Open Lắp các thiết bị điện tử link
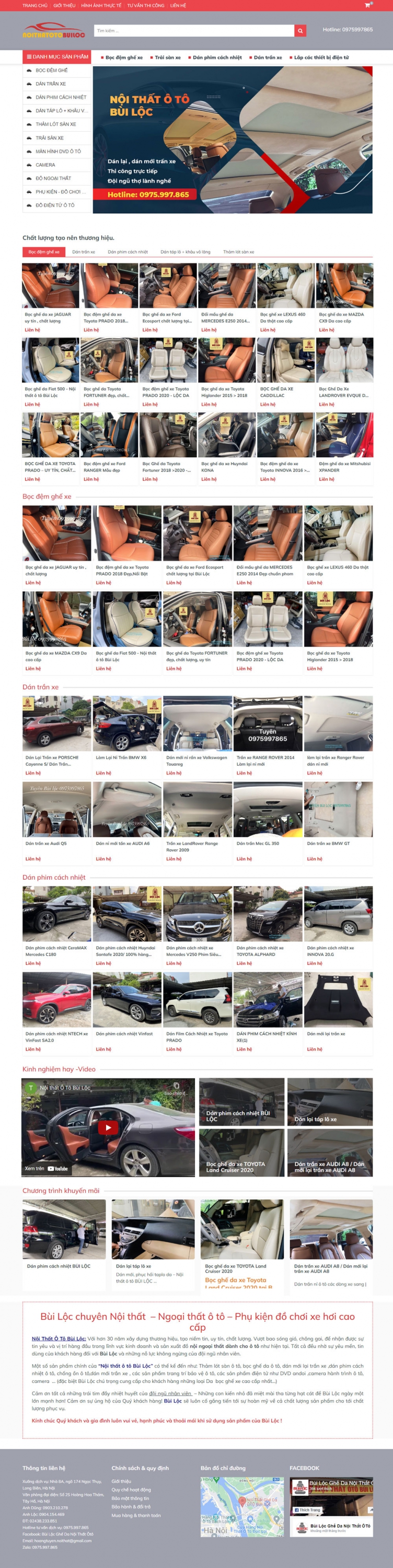 click(320, 58)
